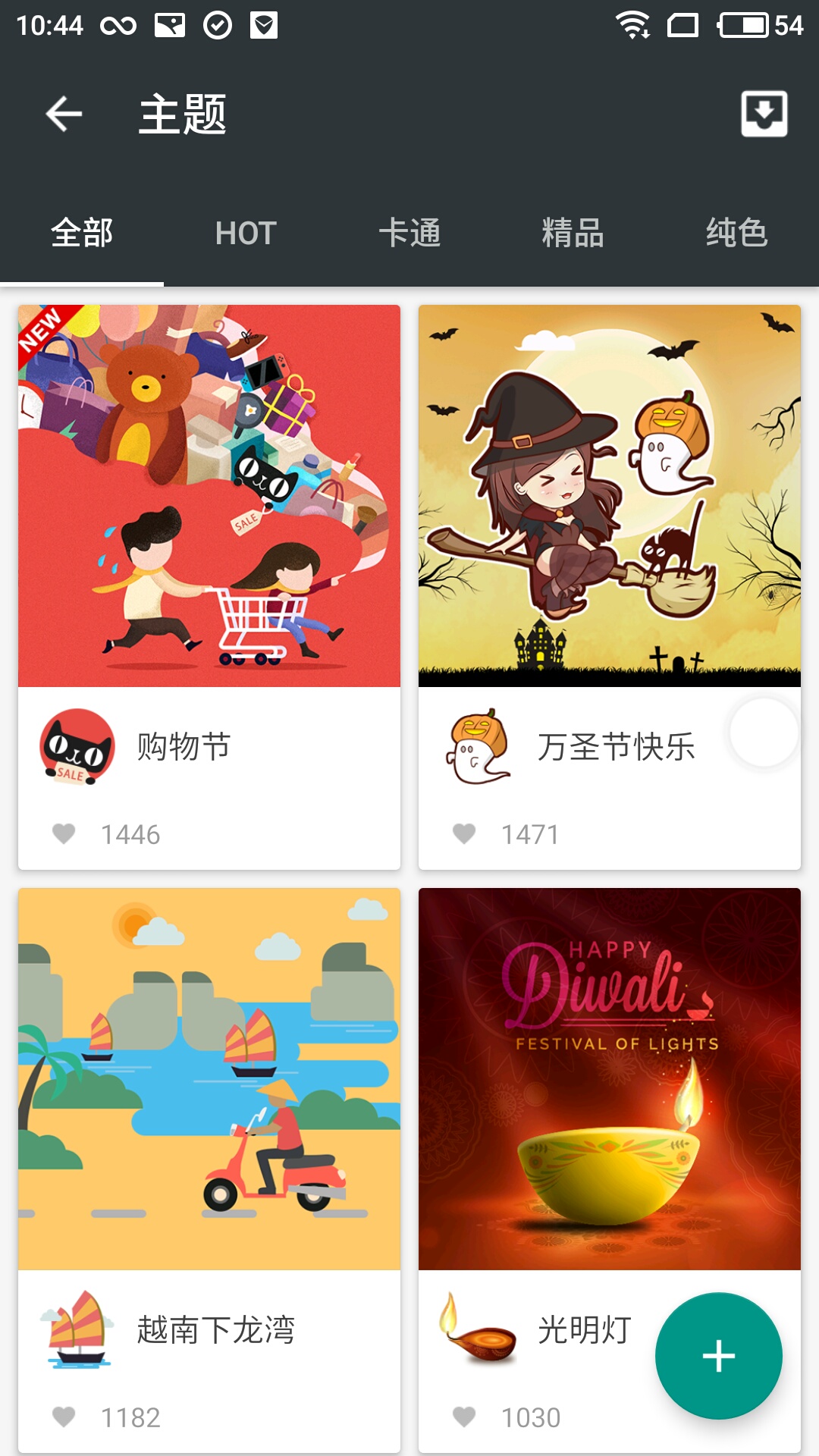Tap the green plus floating button
This screenshot has width=819, height=1456.
tap(718, 1356)
